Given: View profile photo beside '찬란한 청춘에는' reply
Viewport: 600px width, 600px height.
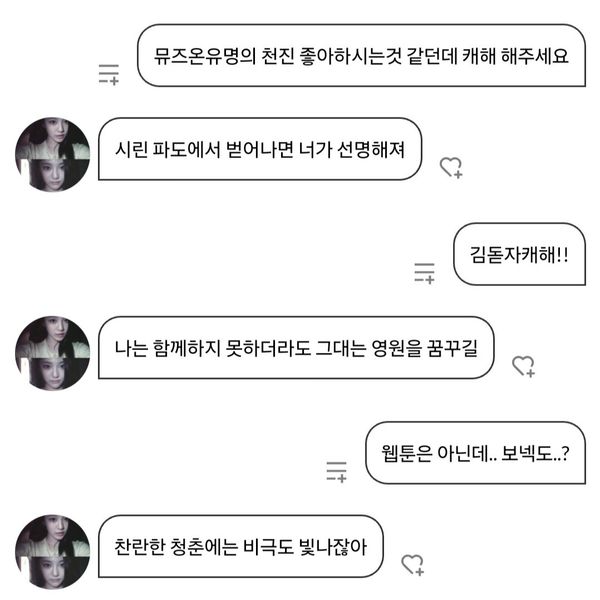Looking at the screenshot, I should (x=53, y=552).
